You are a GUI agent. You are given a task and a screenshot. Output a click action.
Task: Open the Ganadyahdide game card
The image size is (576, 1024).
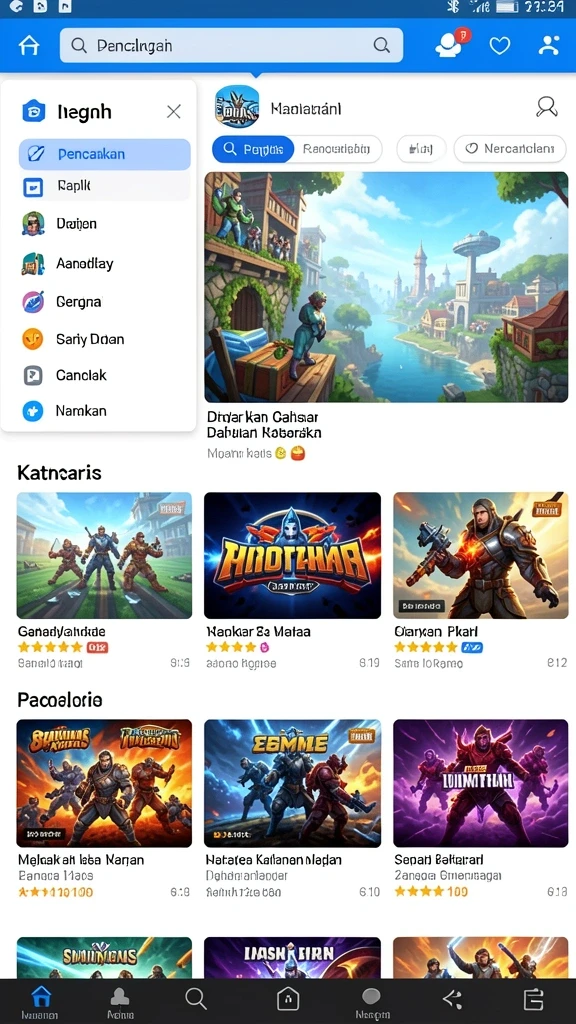104,581
